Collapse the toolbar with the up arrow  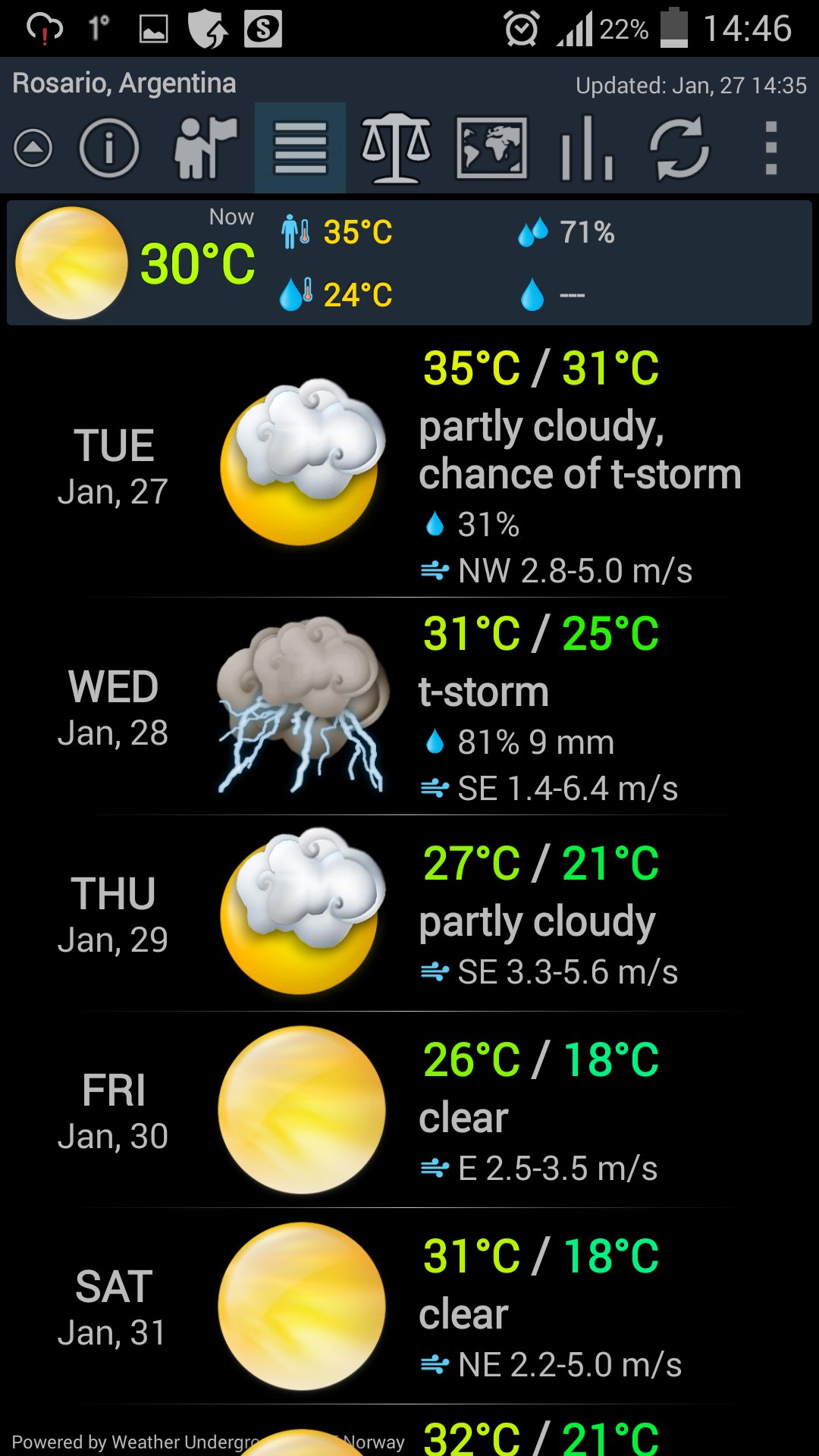coord(33,148)
